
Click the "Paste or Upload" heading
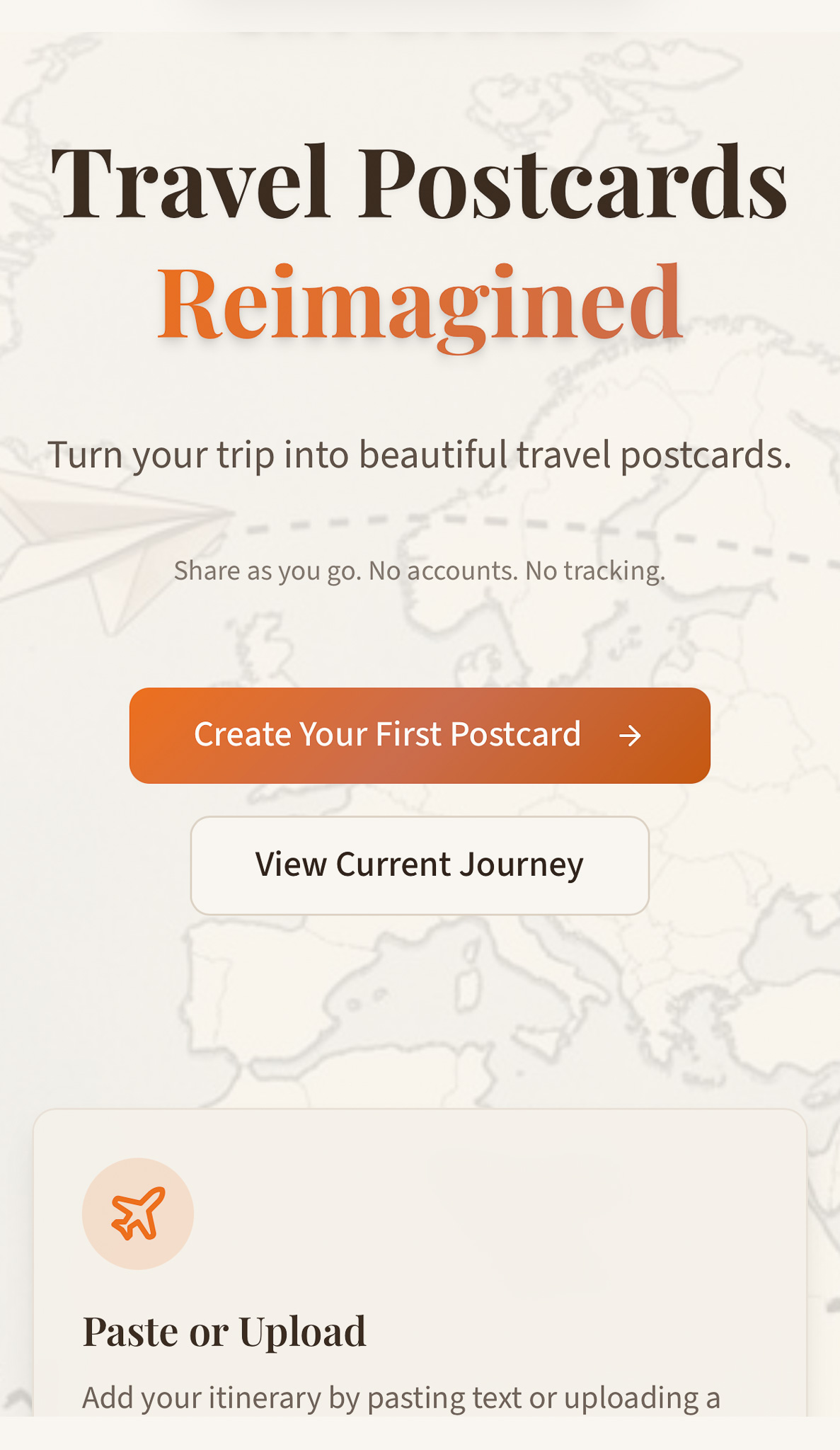click(x=225, y=1331)
